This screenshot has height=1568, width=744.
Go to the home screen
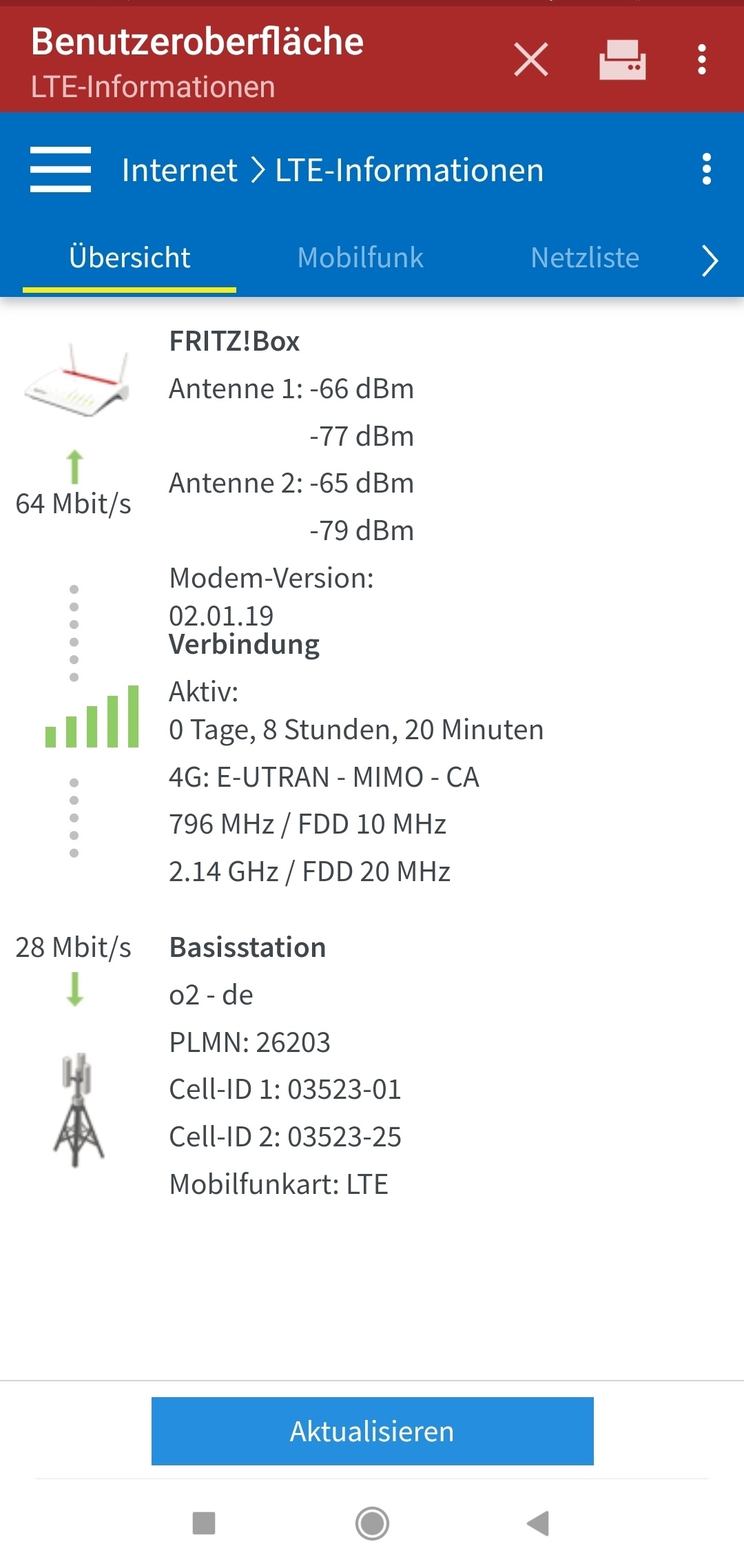[x=372, y=1523]
